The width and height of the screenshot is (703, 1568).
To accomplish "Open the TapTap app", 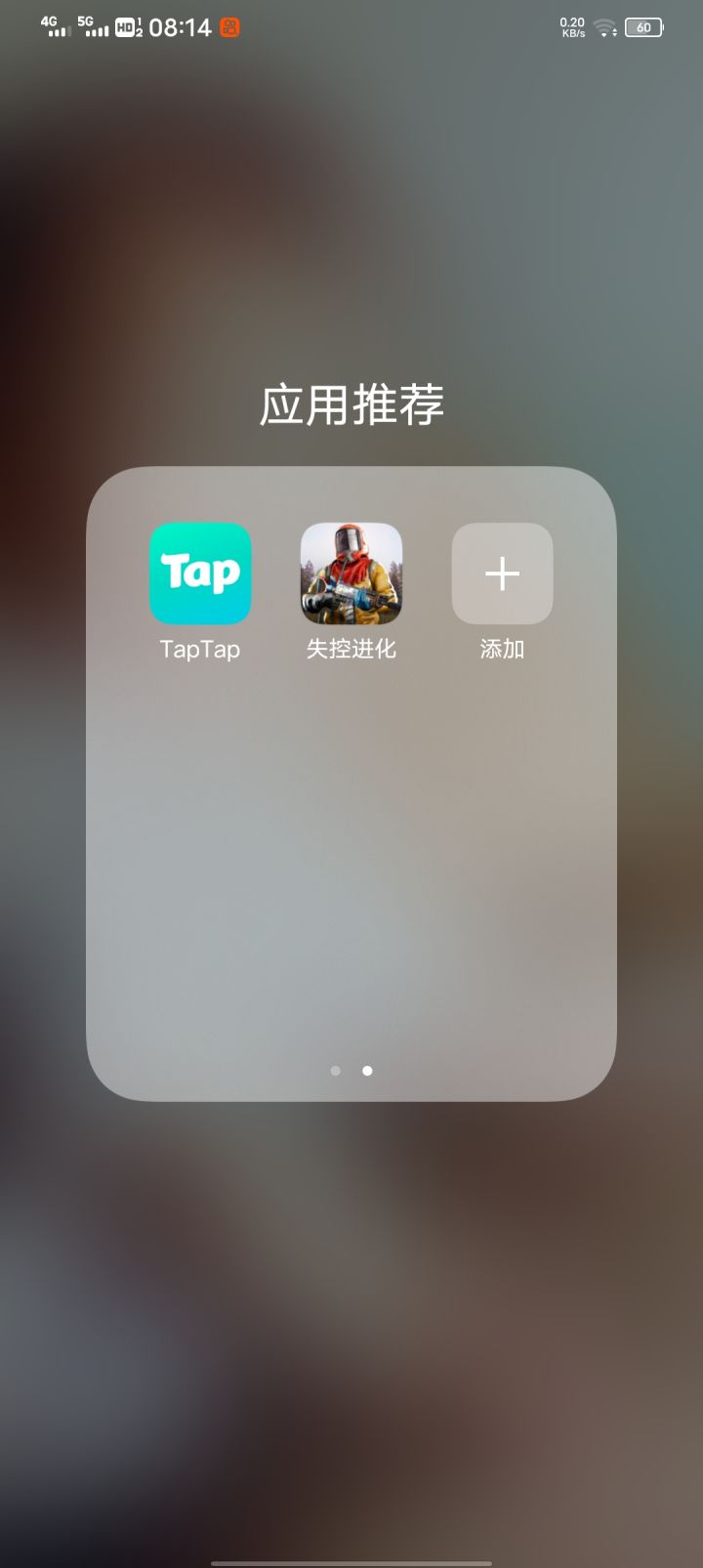I will 200,573.
